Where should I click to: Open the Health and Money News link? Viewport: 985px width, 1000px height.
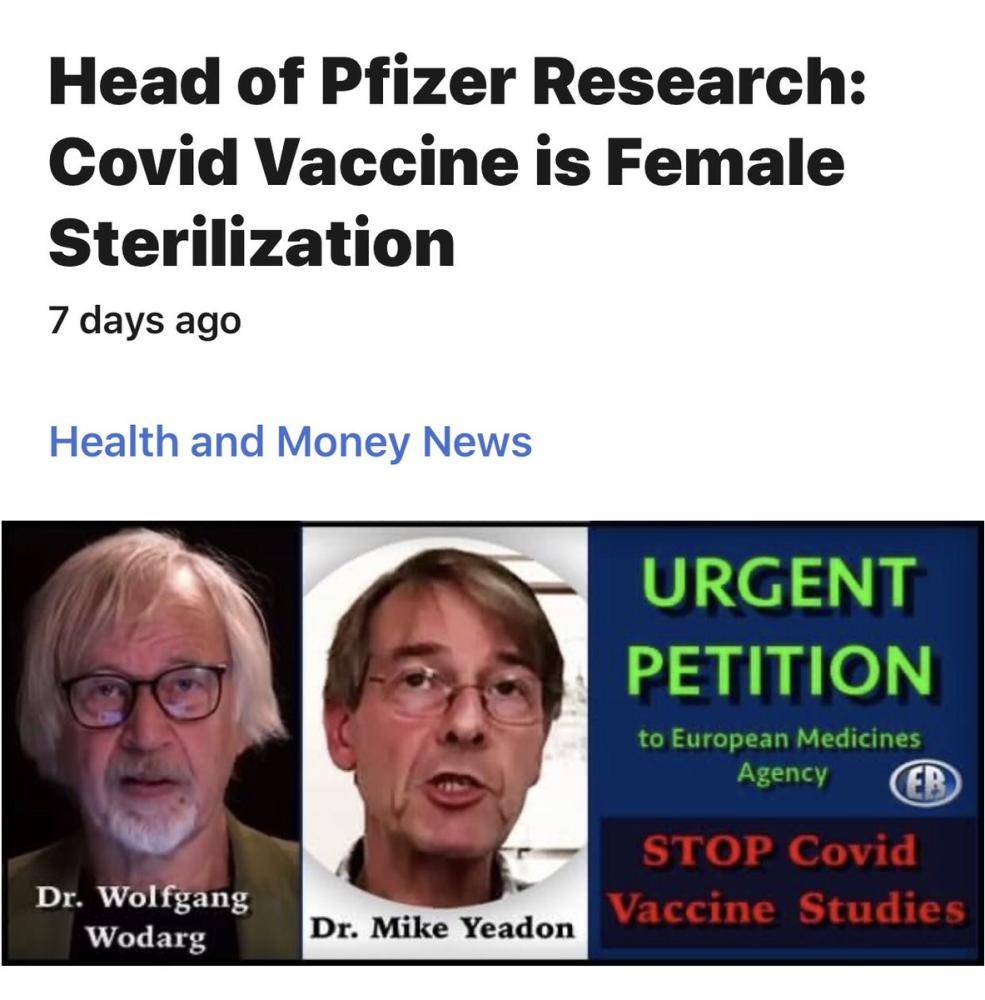pos(290,441)
